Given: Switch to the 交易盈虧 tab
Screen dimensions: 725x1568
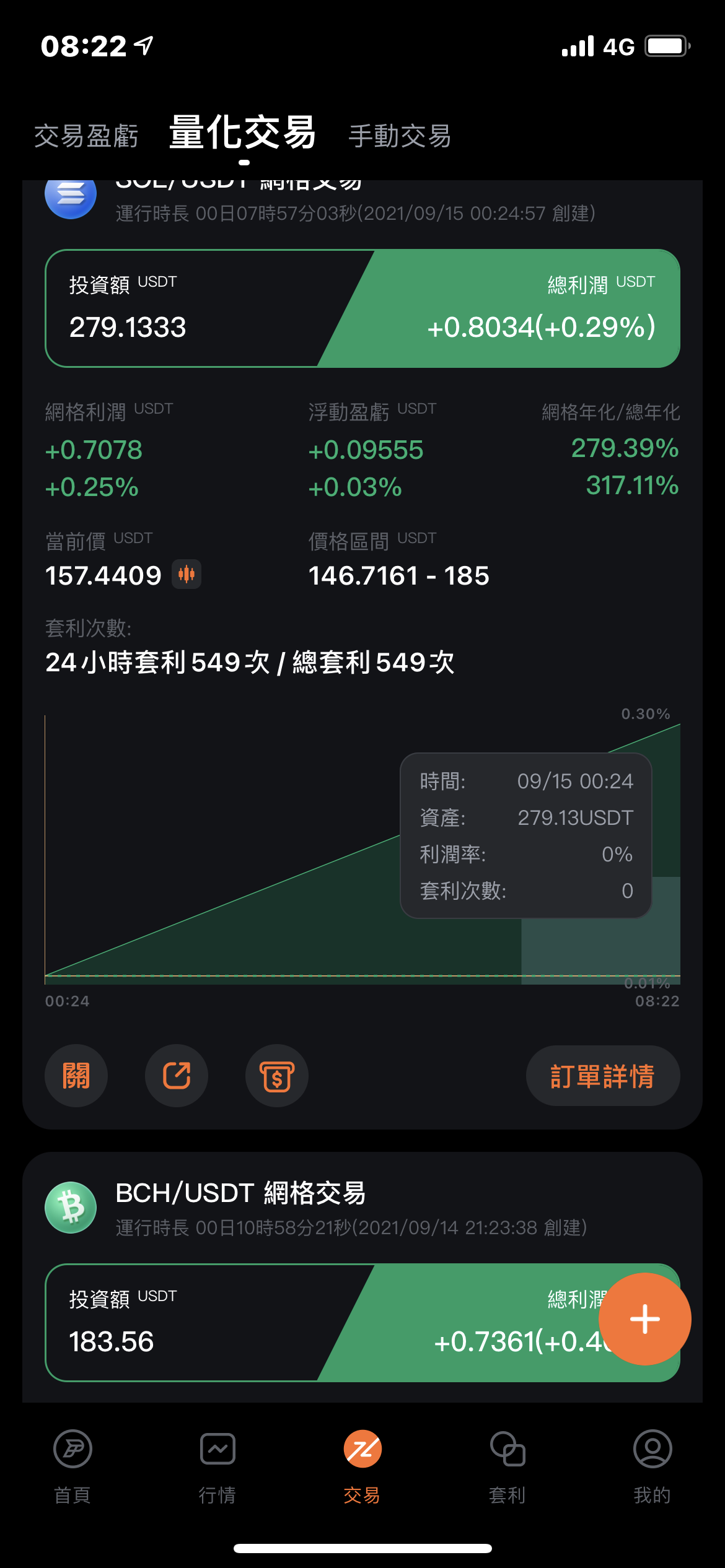Looking at the screenshot, I should [86, 136].
